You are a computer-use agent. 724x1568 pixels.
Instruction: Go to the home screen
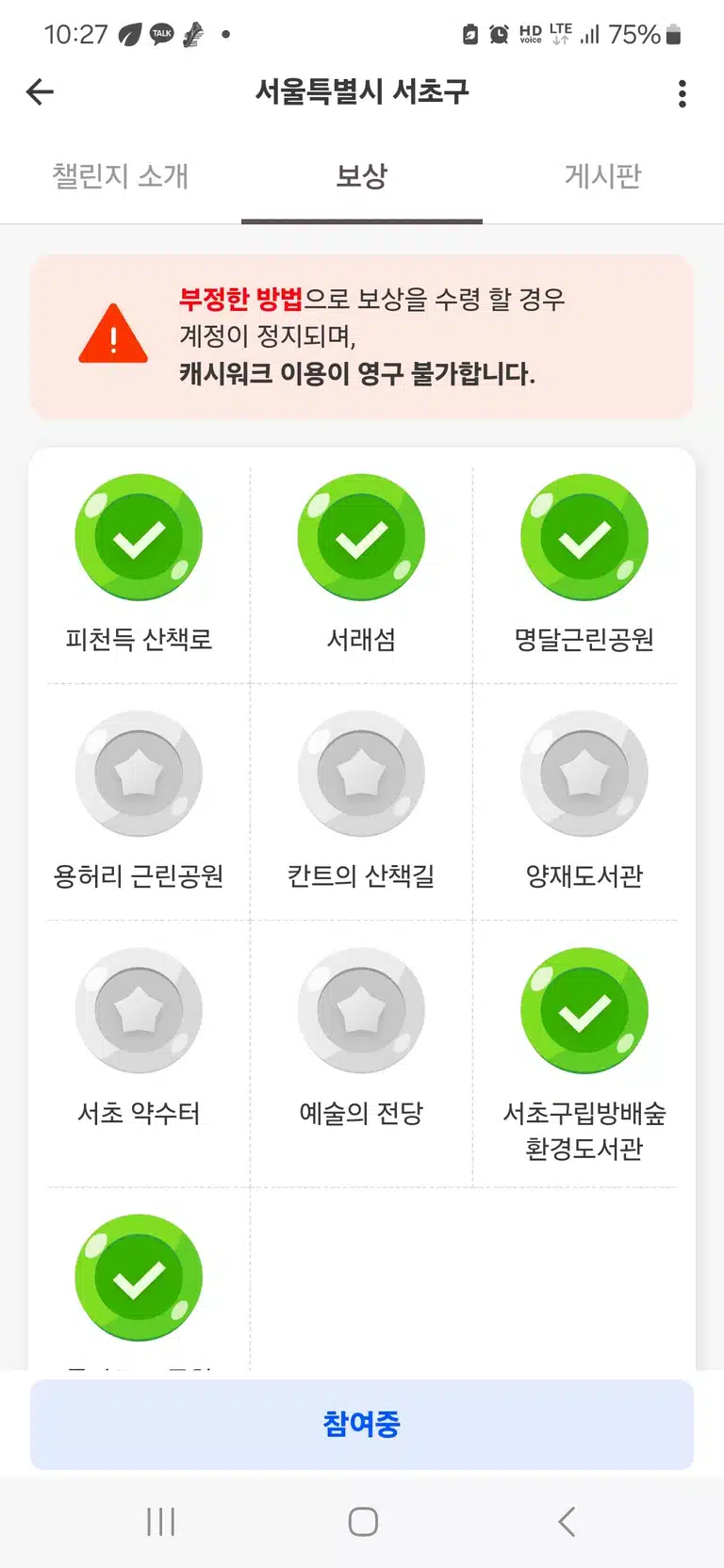click(363, 1522)
